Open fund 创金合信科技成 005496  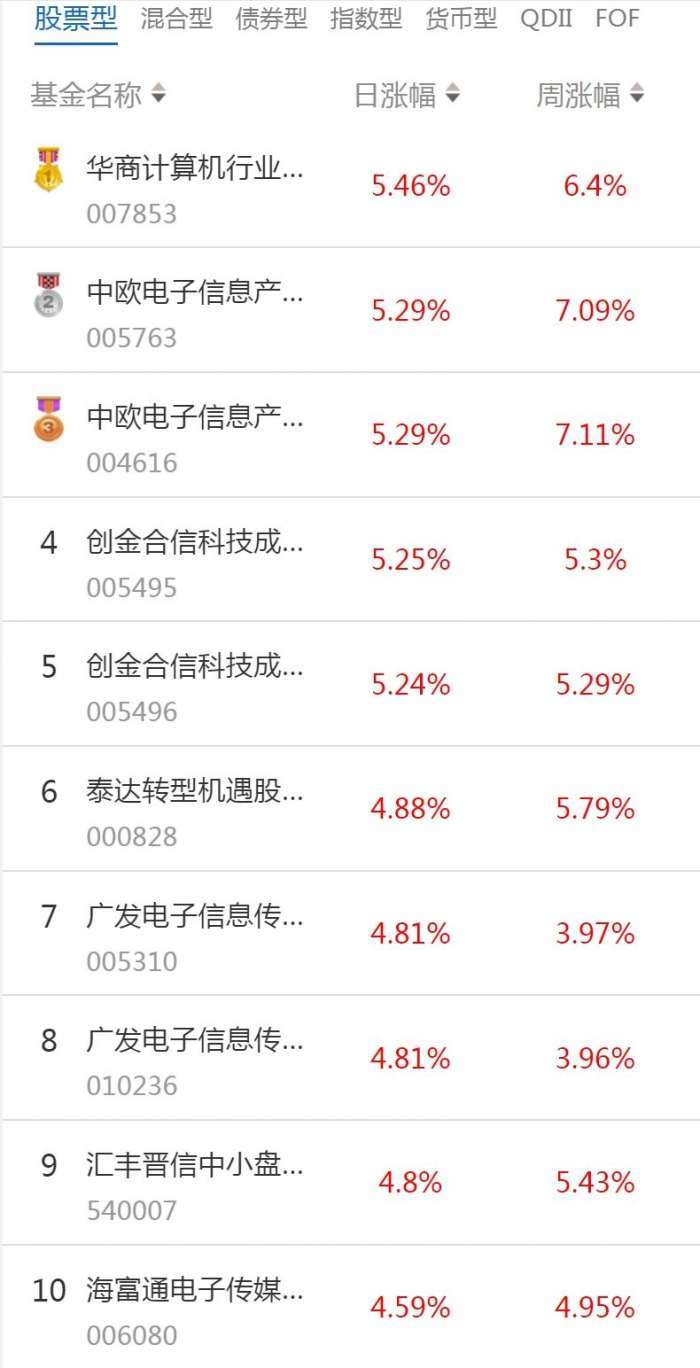[195, 684]
